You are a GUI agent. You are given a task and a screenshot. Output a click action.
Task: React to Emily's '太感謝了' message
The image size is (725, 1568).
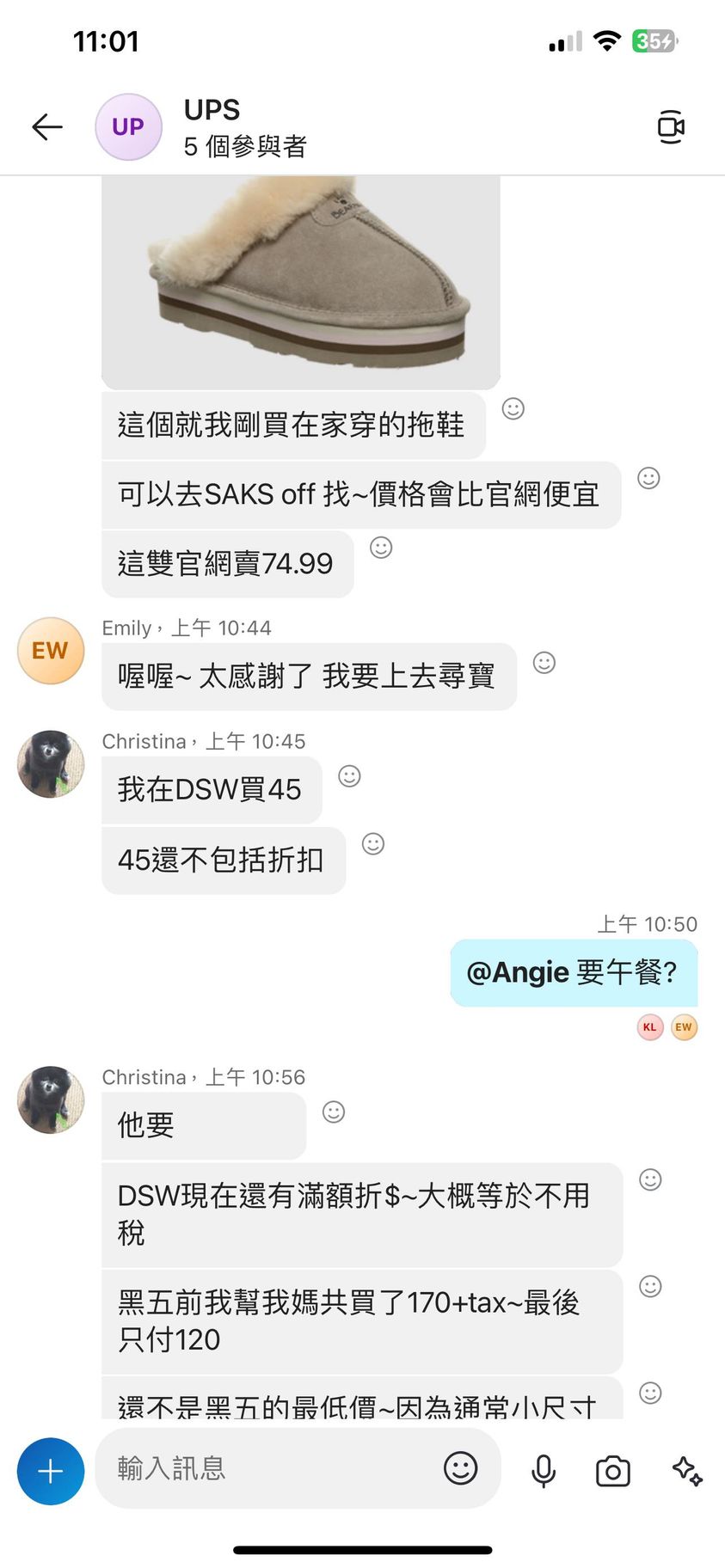tap(544, 662)
